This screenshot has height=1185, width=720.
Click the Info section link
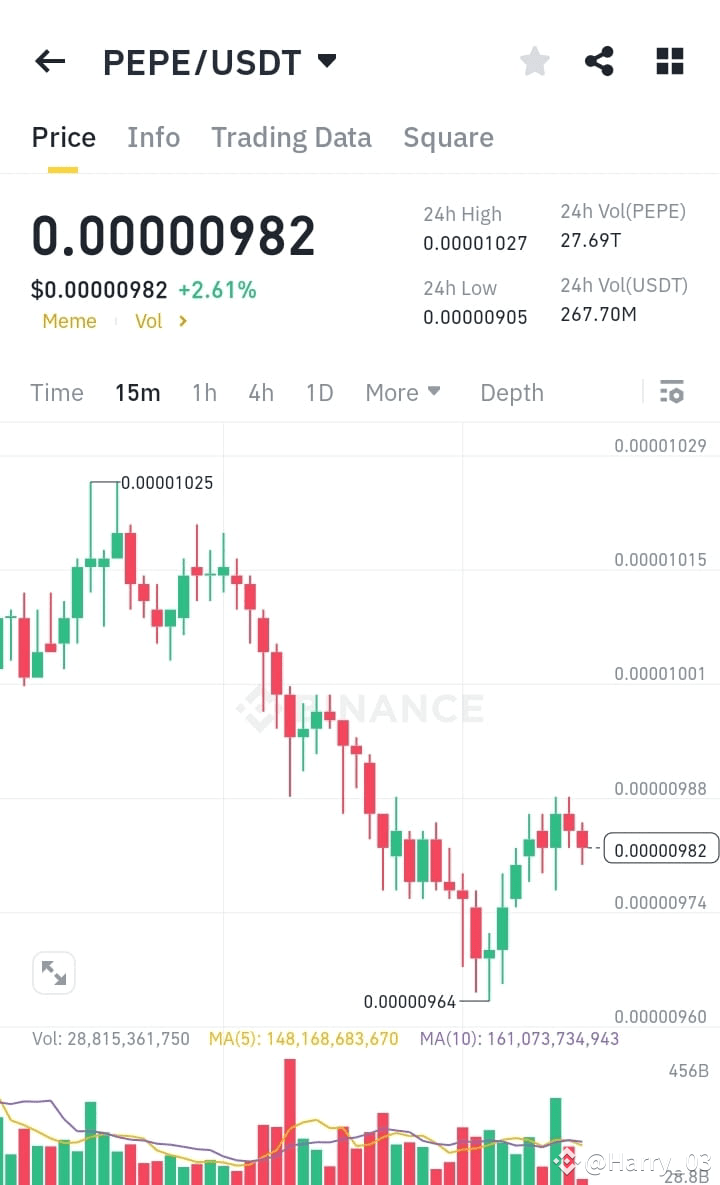click(x=153, y=137)
